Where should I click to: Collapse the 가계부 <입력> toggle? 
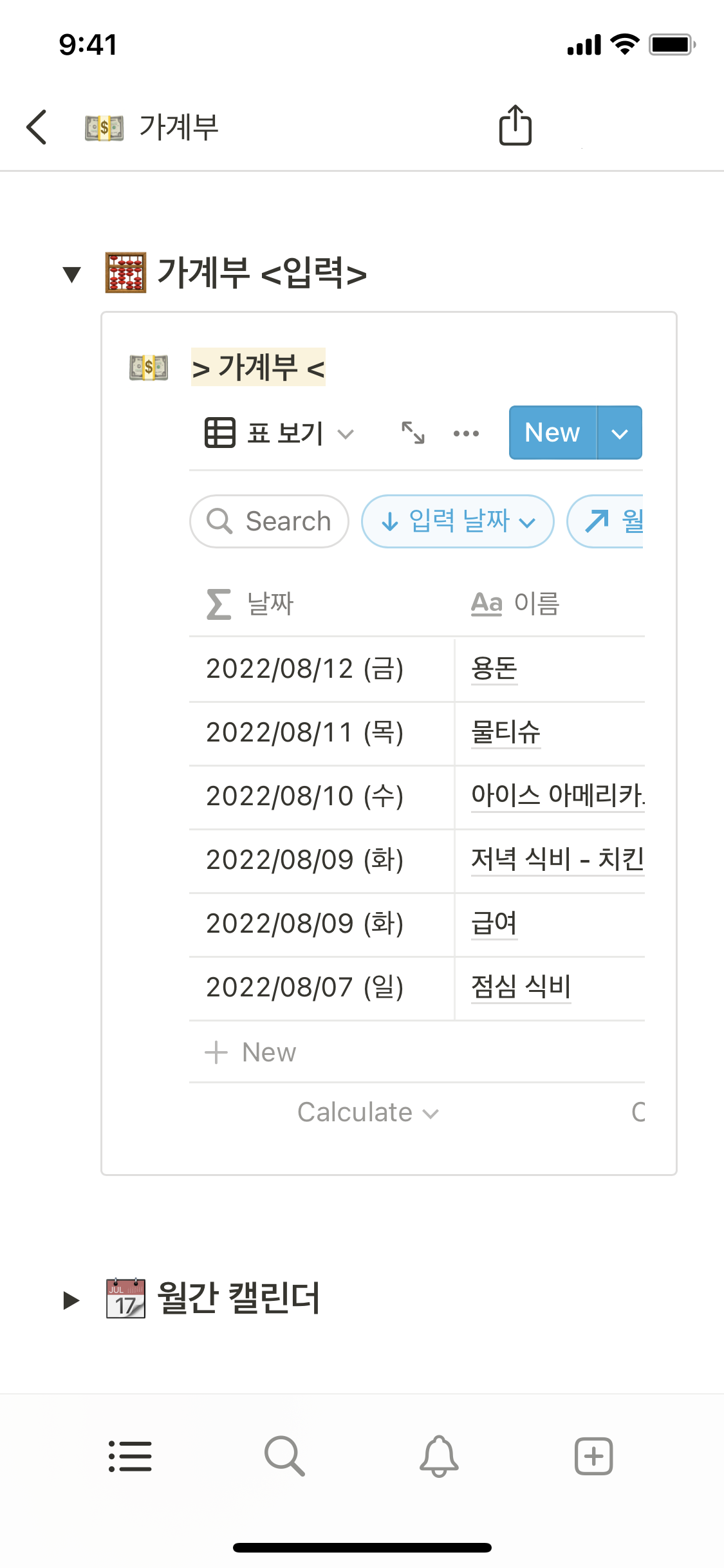(71, 274)
